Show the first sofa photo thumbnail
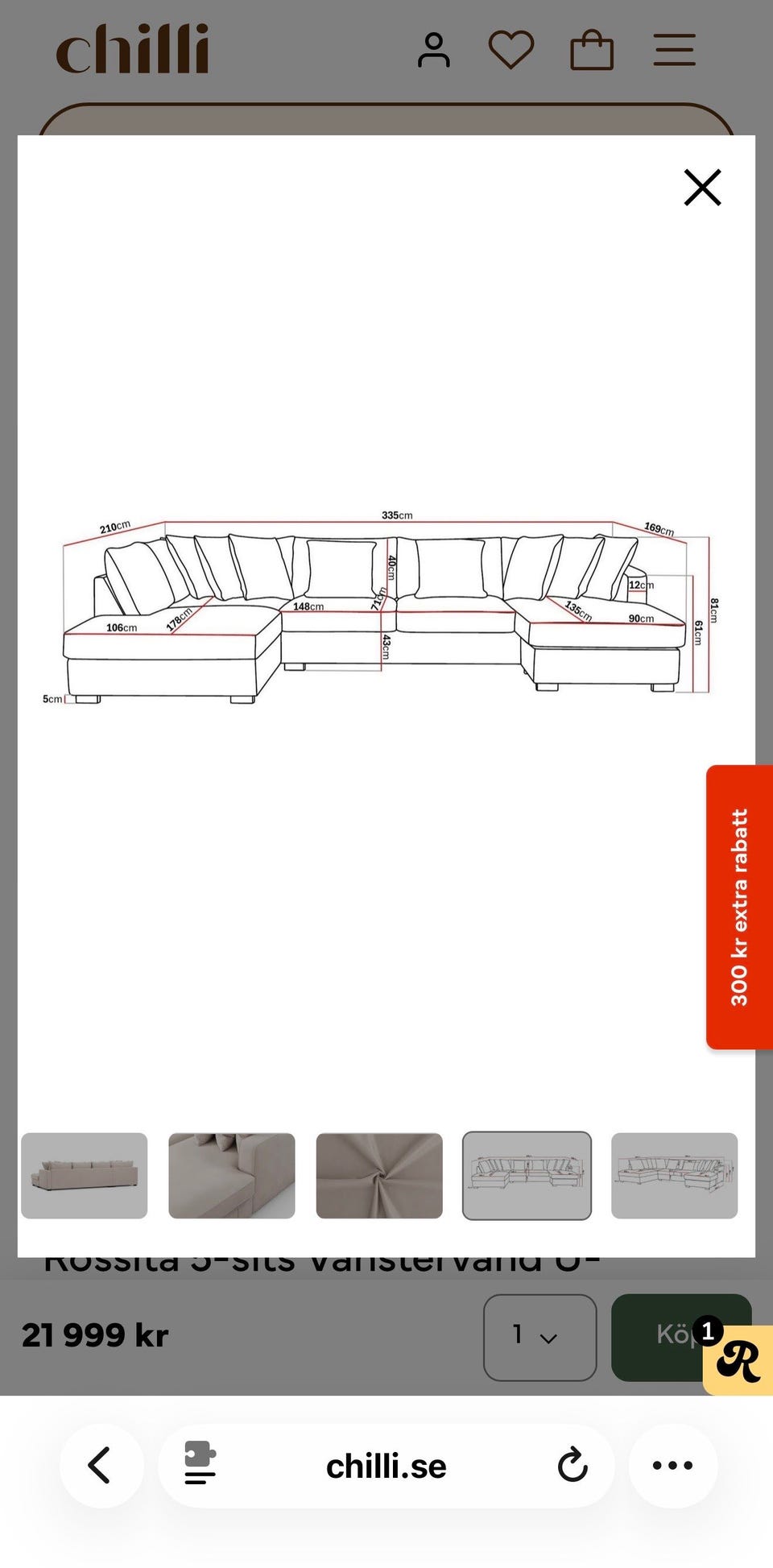 point(85,1175)
